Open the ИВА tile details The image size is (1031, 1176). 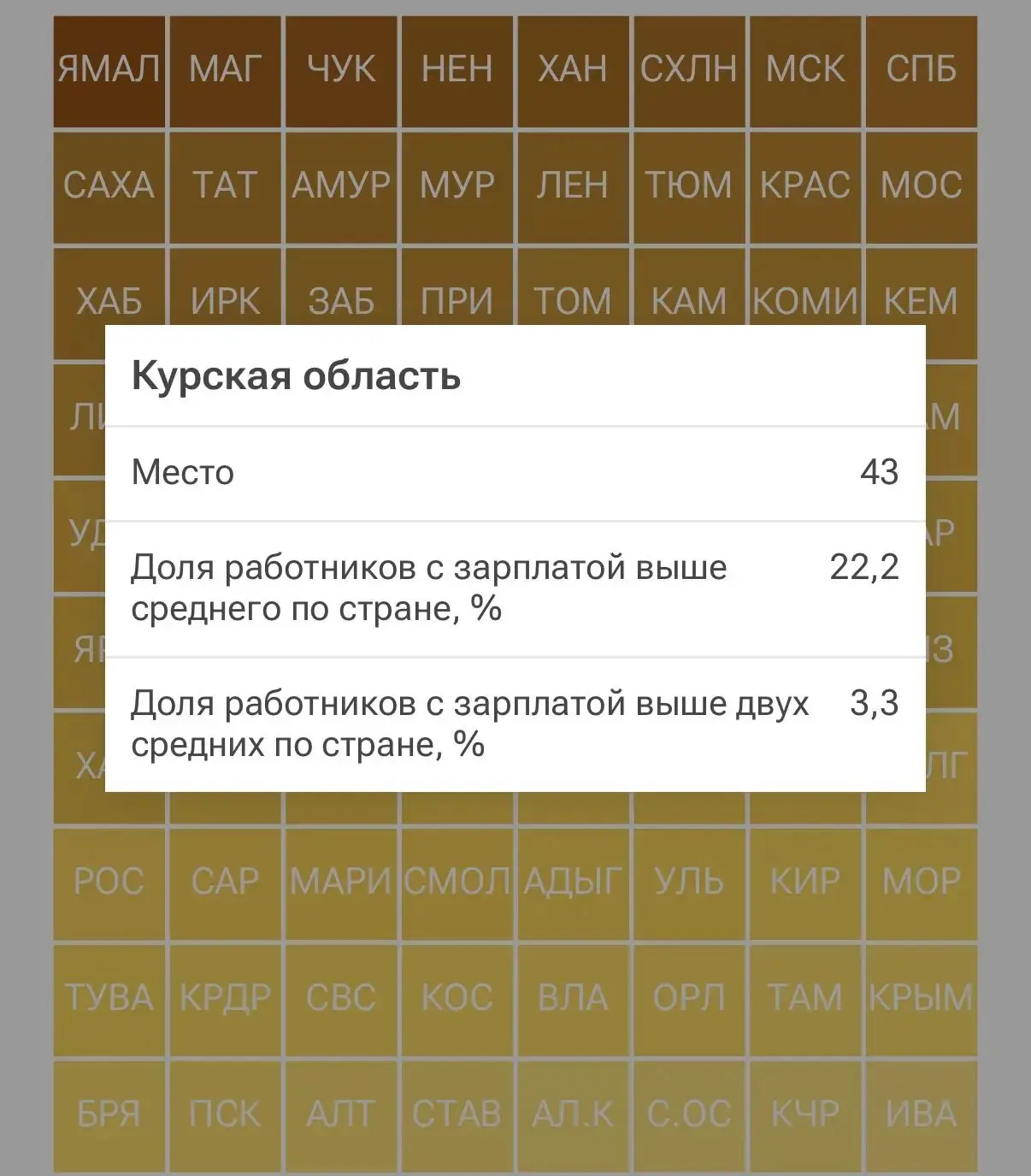[922, 1115]
